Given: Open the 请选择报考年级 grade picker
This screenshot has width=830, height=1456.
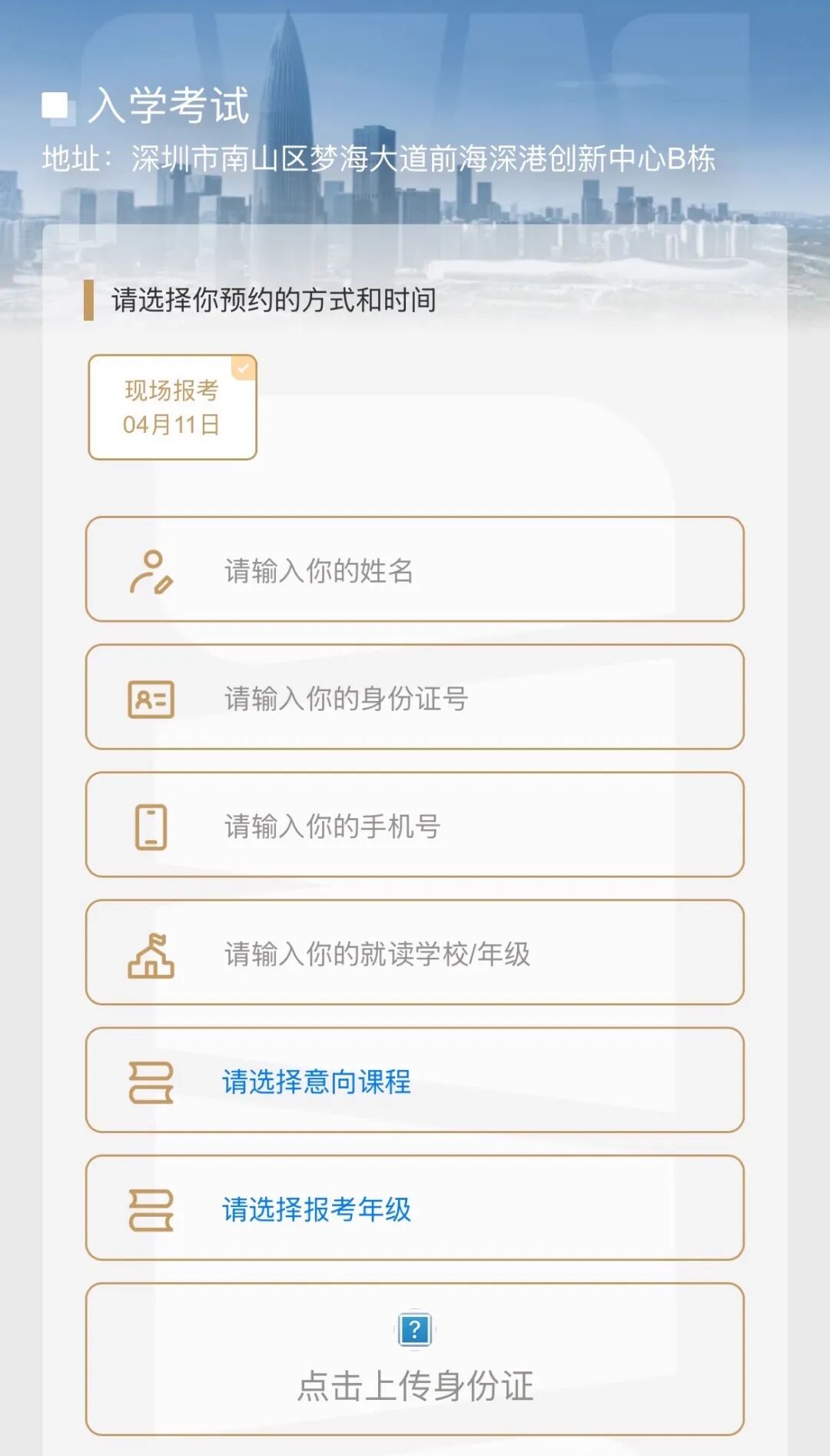Looking at the screenshot, I should tap(415, 1208).
